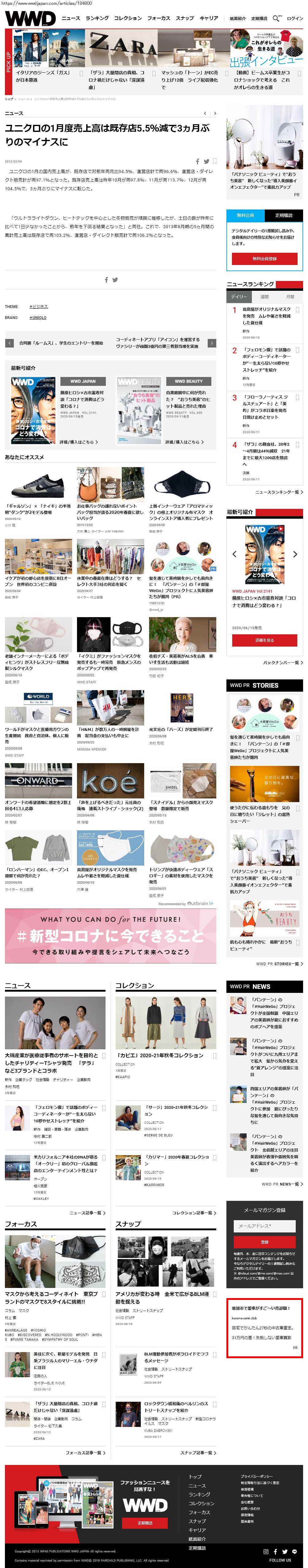The width and height of the screenshot is (308, 1568).
Task: Open the スナップ nav item
Action: (185, 18)
